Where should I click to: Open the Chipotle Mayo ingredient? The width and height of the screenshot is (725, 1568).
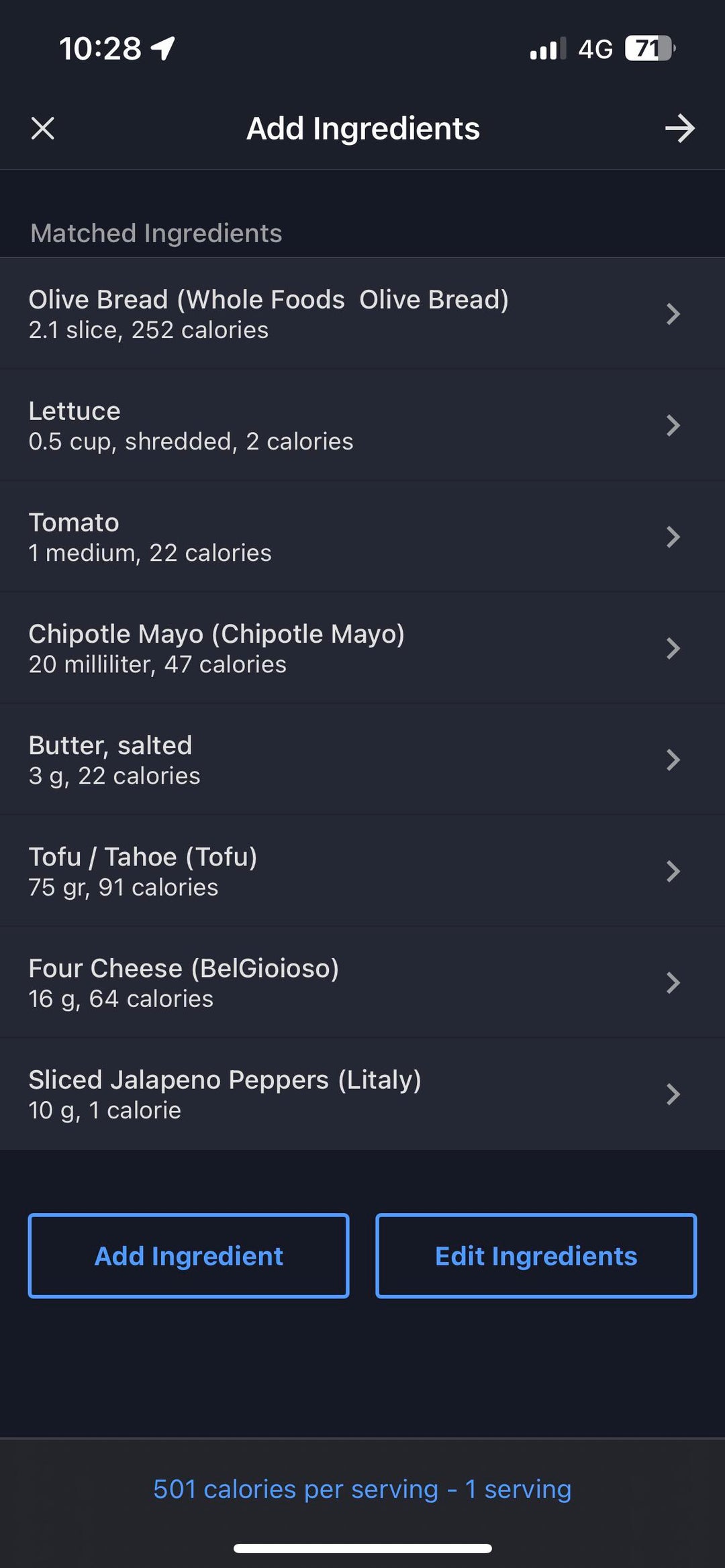[362, 648]
